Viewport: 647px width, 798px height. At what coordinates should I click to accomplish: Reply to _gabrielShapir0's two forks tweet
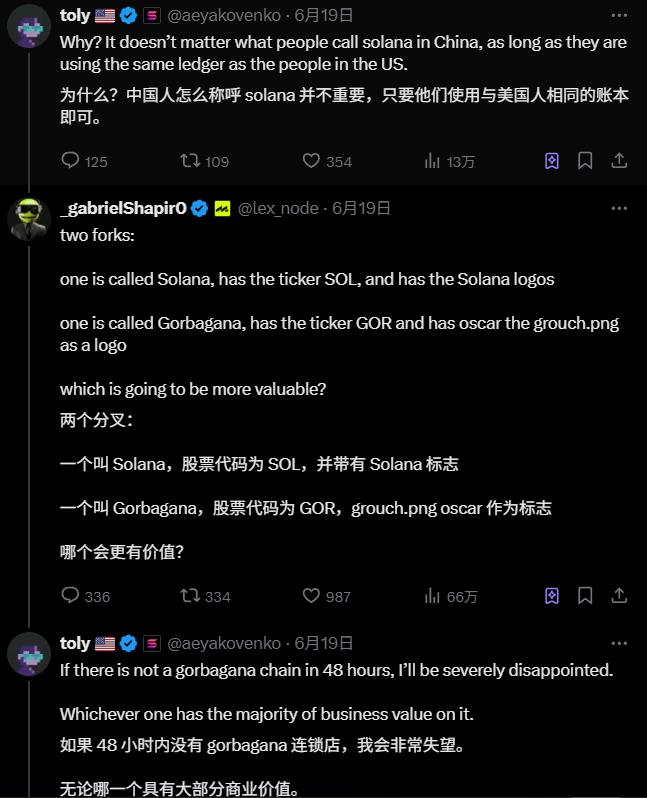point(71,596)
